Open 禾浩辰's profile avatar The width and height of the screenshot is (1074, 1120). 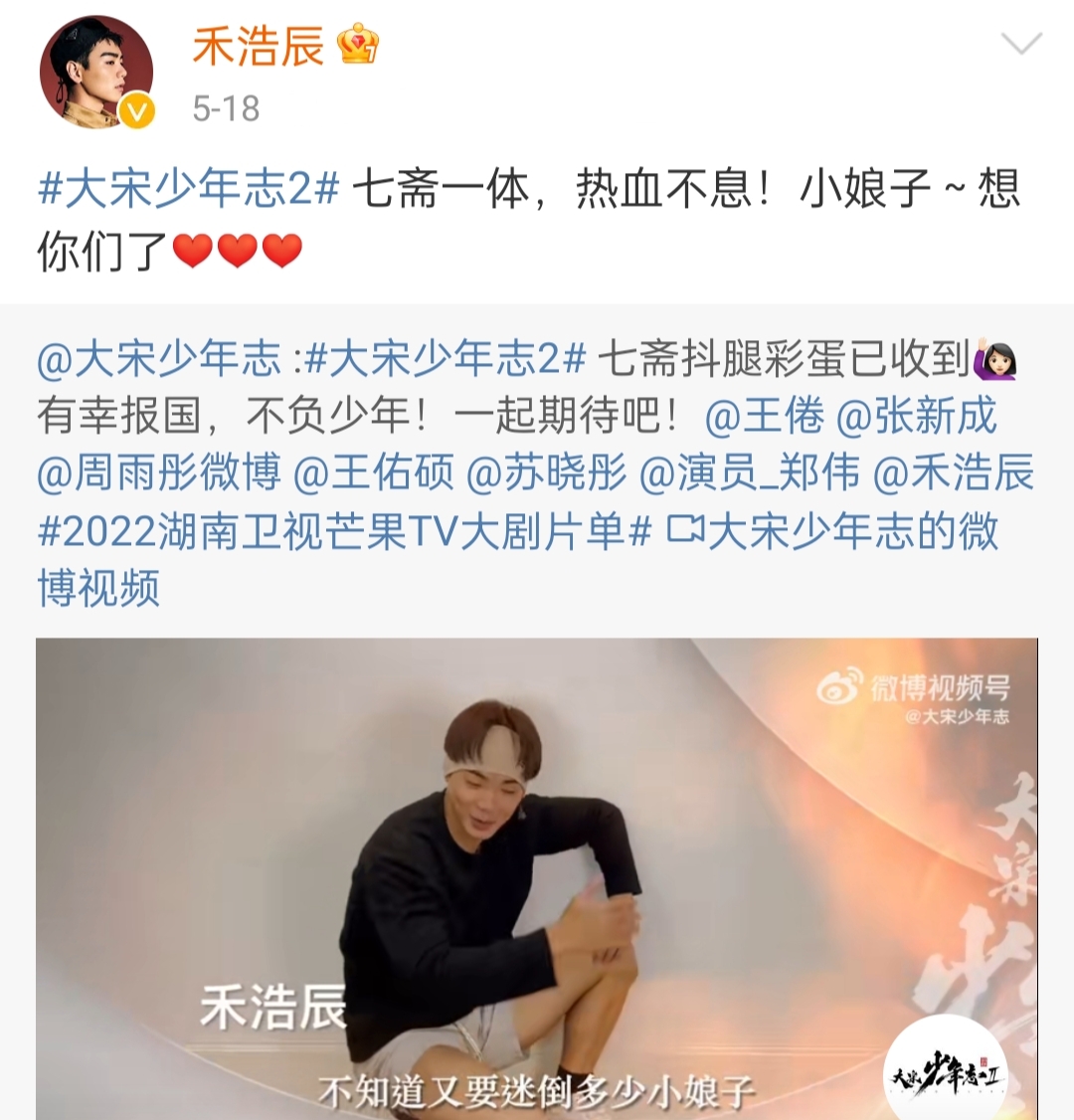96,73
